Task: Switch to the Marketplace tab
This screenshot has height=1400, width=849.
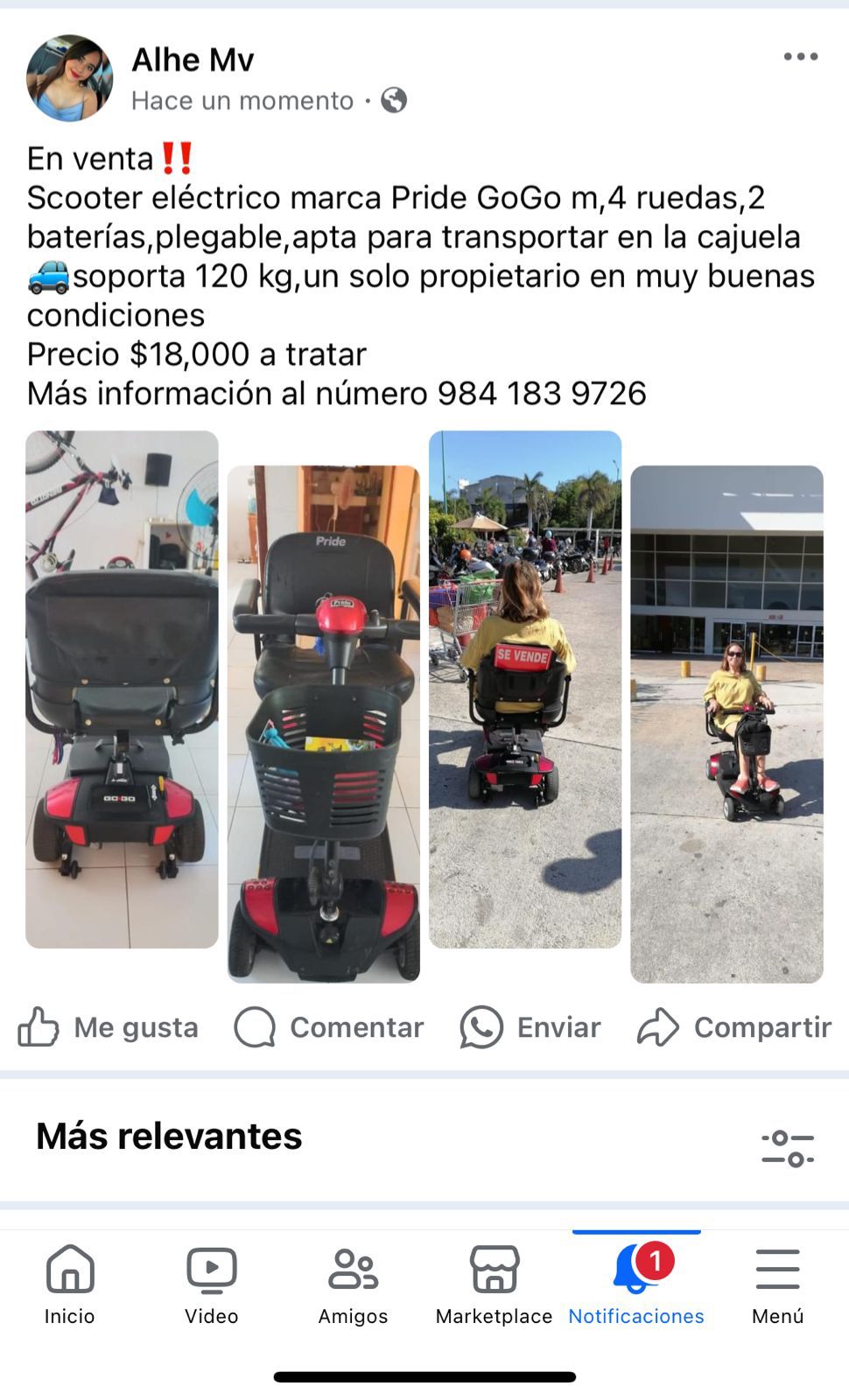Action: pyautogui.click(x=495, y=1284)
